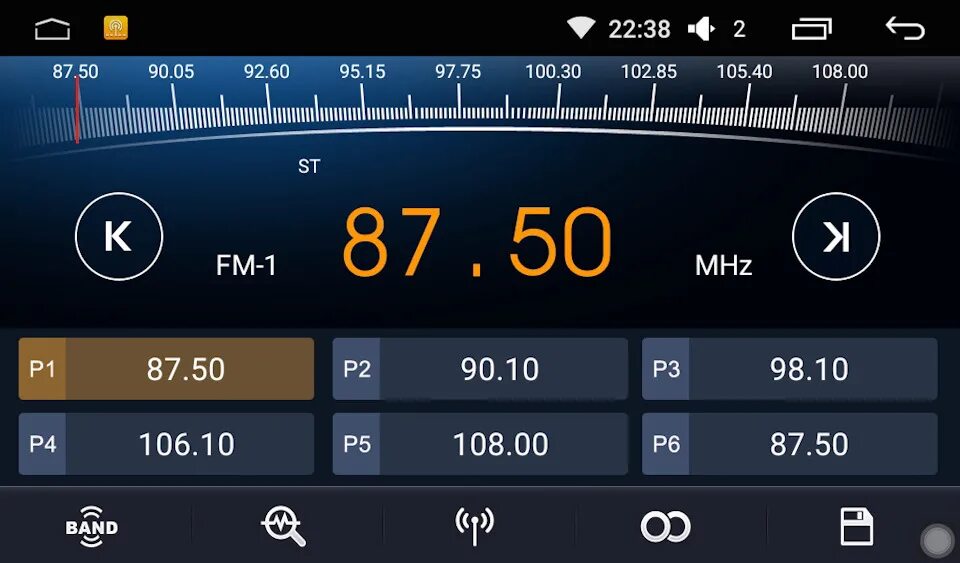Save the current station with floppy icon
This screenshot has width=960, height=563.
[x=857, y=526]
